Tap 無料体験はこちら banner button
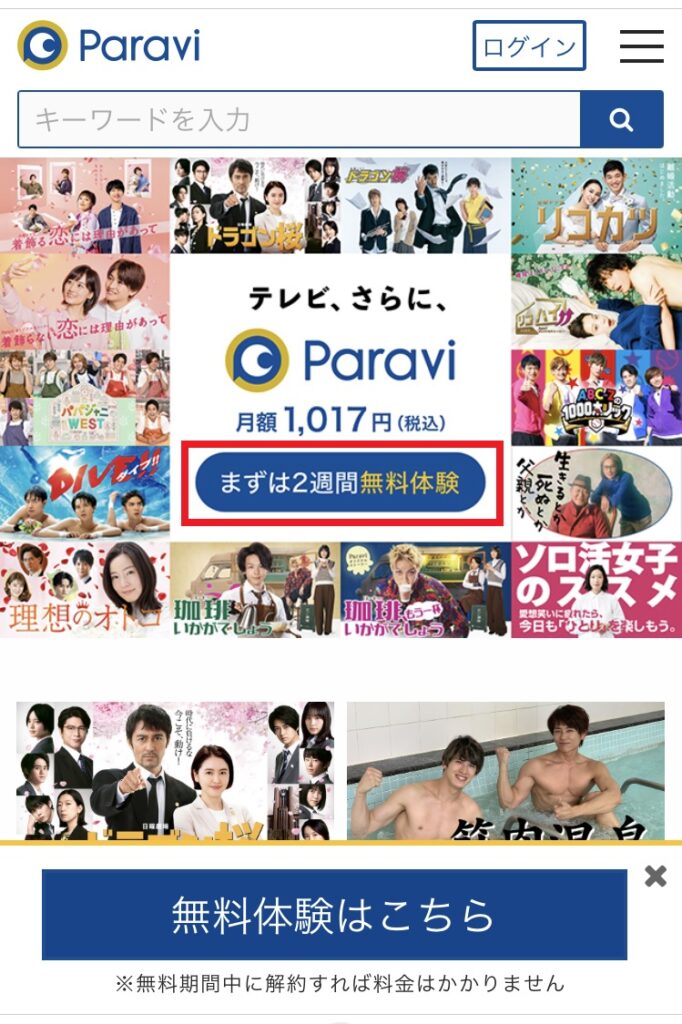682x1024 pixels. 334,914
